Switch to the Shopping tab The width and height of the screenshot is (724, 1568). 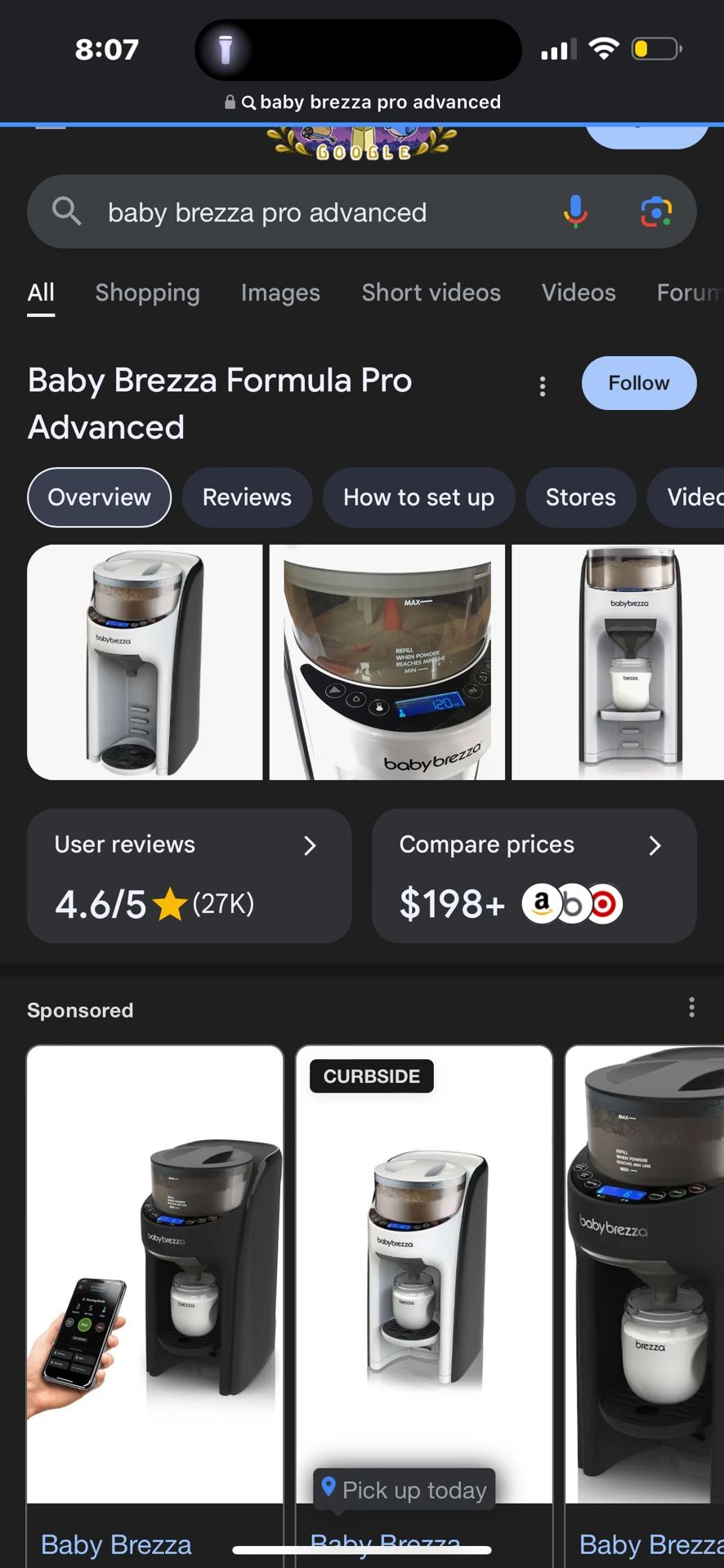tap(147, 292)
